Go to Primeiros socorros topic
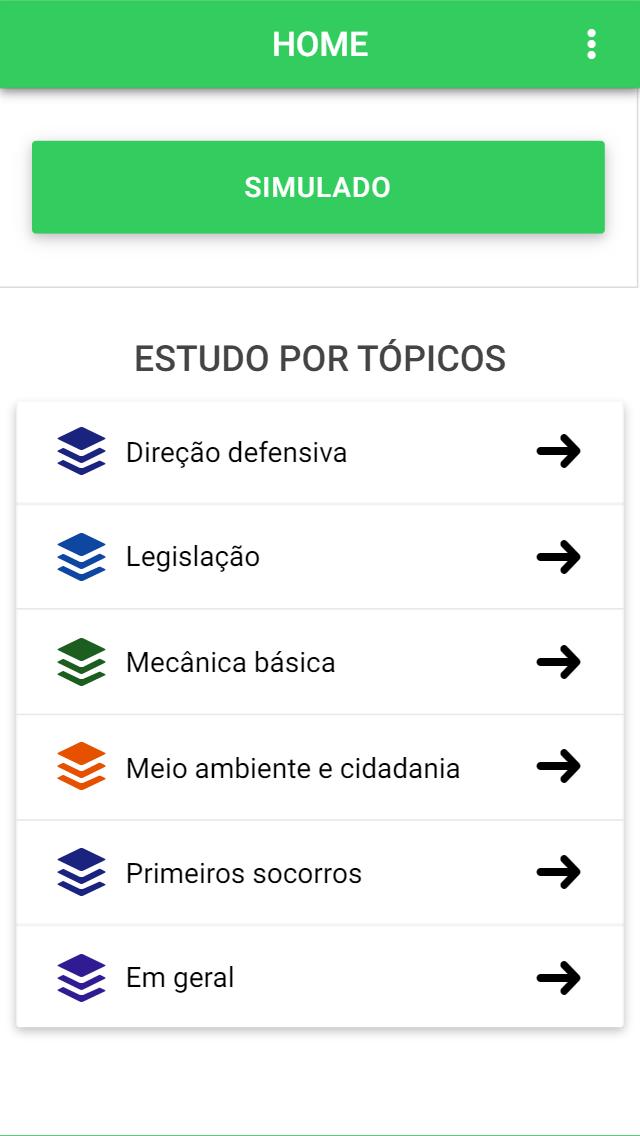This screenshot has width=640, height=1136. pos(320,872)
